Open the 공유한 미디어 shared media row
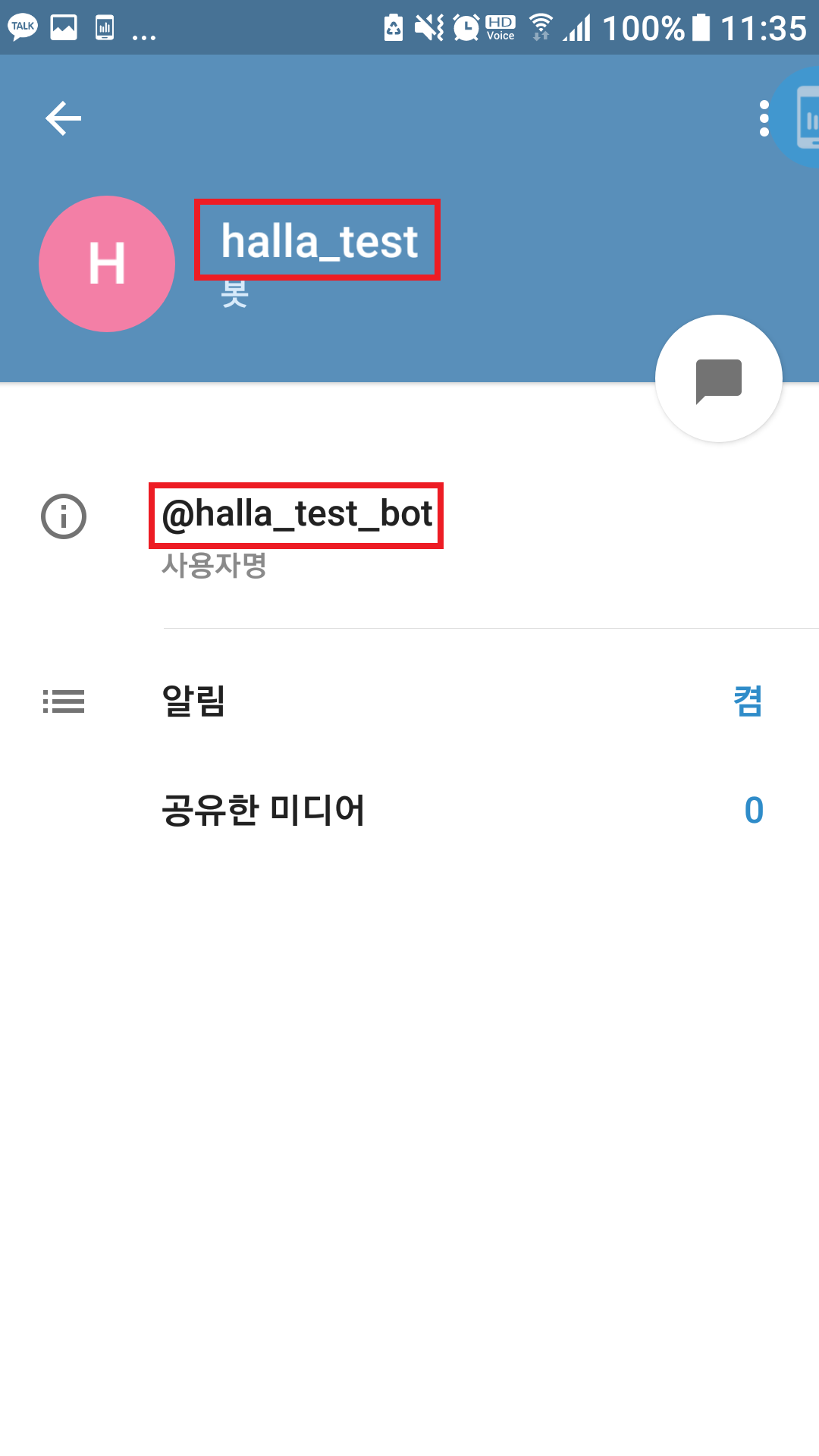 (x=409, y=810)
